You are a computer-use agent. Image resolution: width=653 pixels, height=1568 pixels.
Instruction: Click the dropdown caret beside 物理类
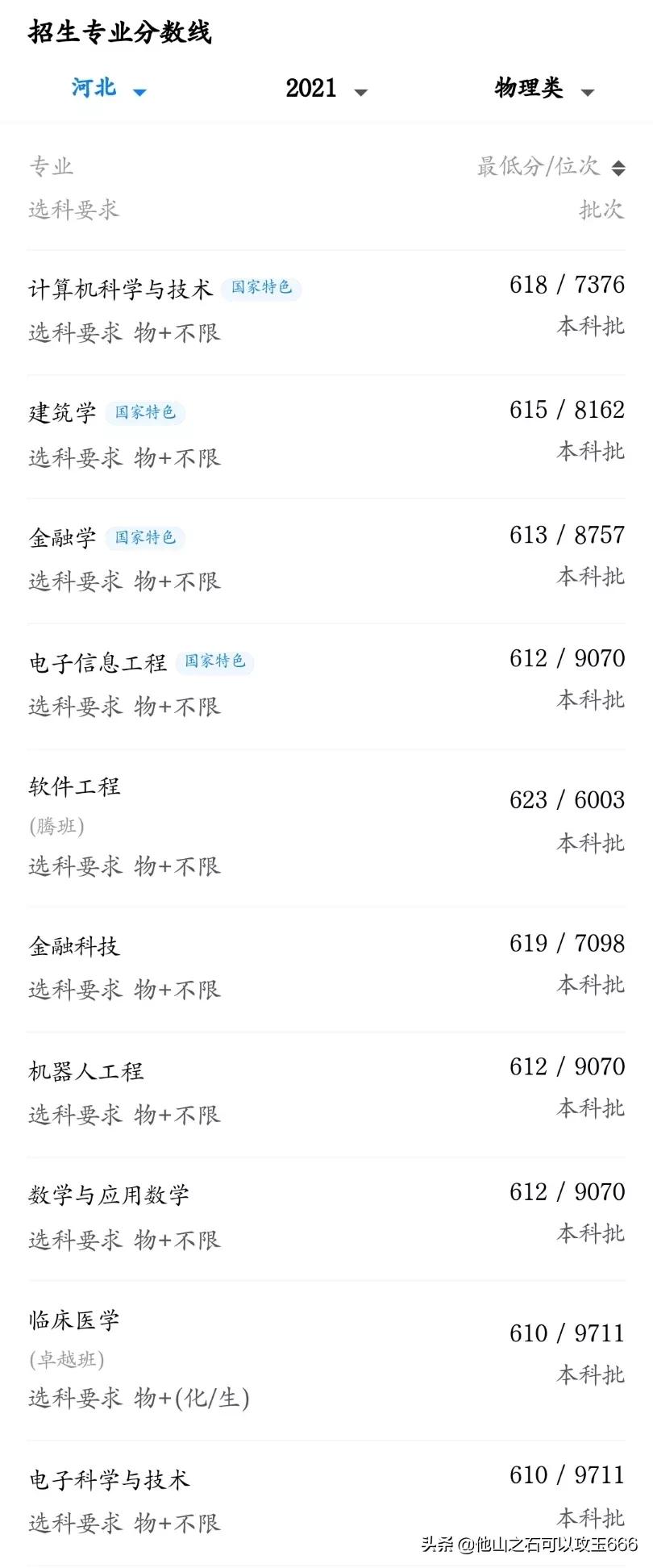[589, 92]
